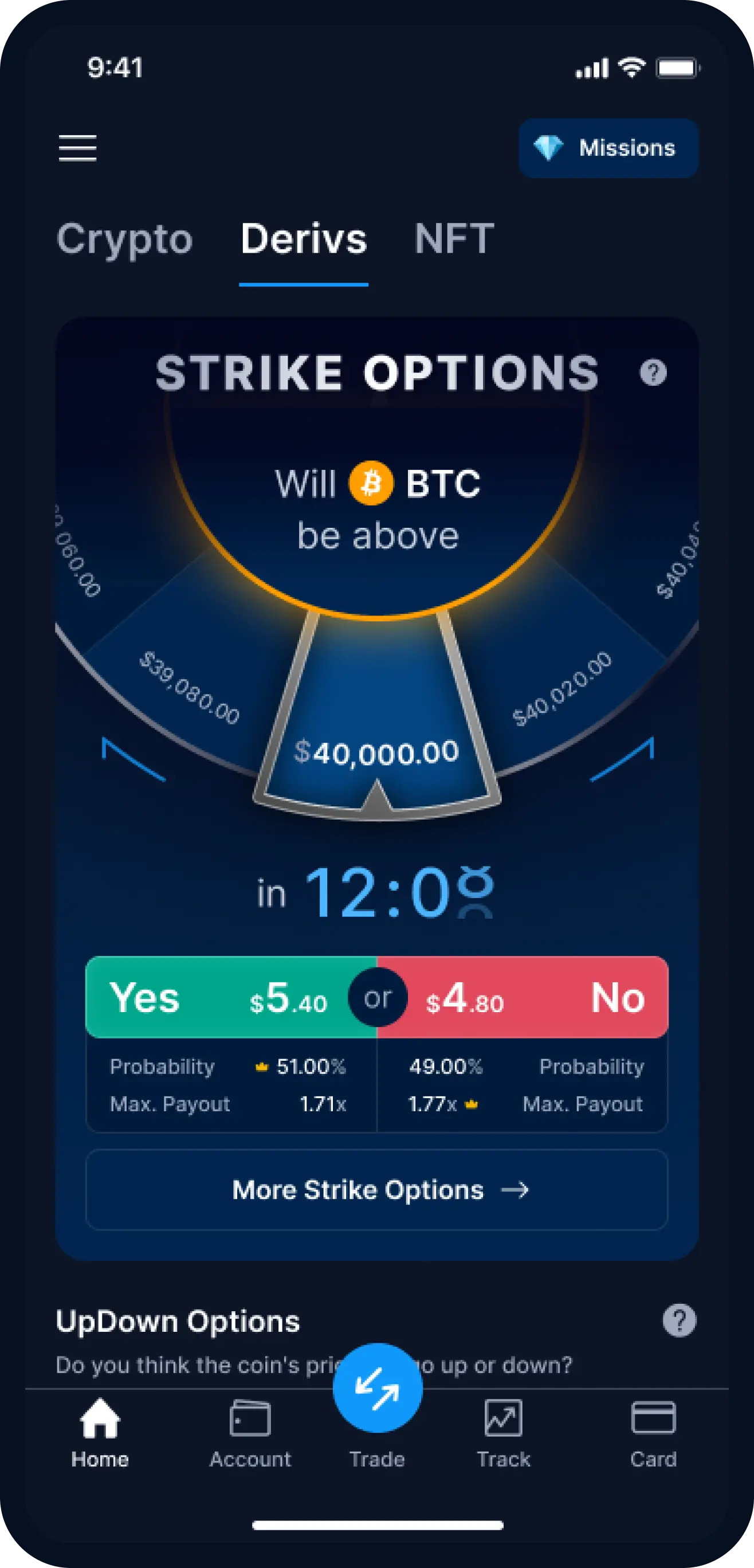Image resolution: width=754 pixels, height=1568 pixels.
Task: Open More Strike Options
Action: click(x=376, y=1189)
